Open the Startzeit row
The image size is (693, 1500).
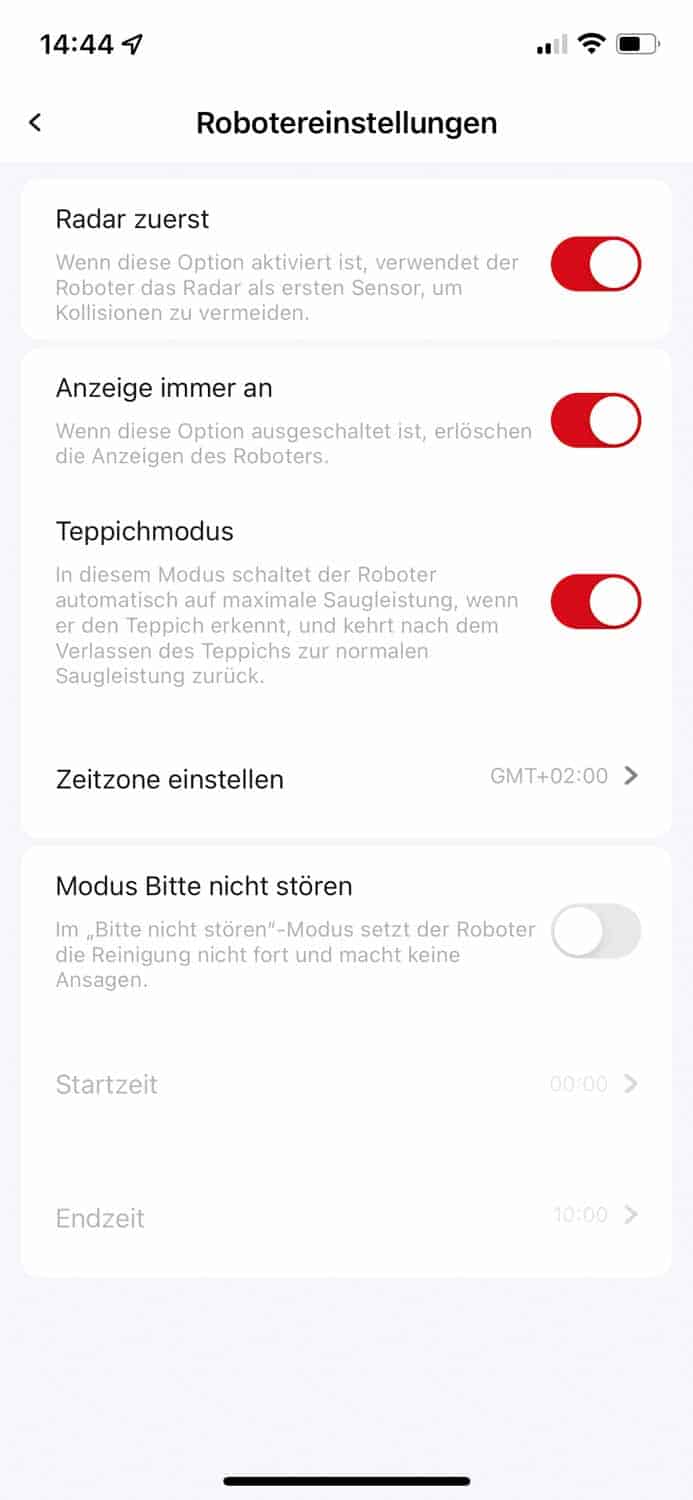point(346,1084)
